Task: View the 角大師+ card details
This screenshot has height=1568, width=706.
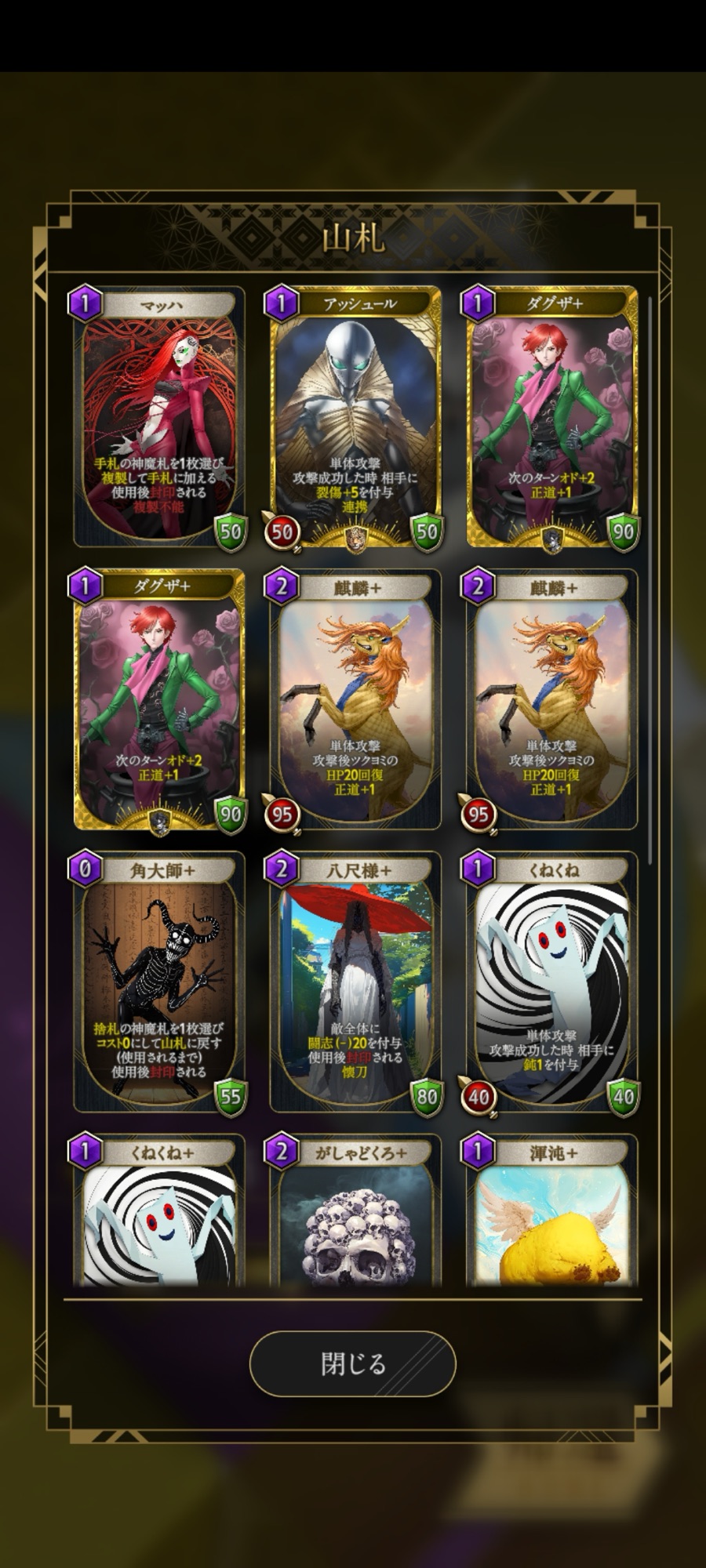Action: [x=159, y=980]
